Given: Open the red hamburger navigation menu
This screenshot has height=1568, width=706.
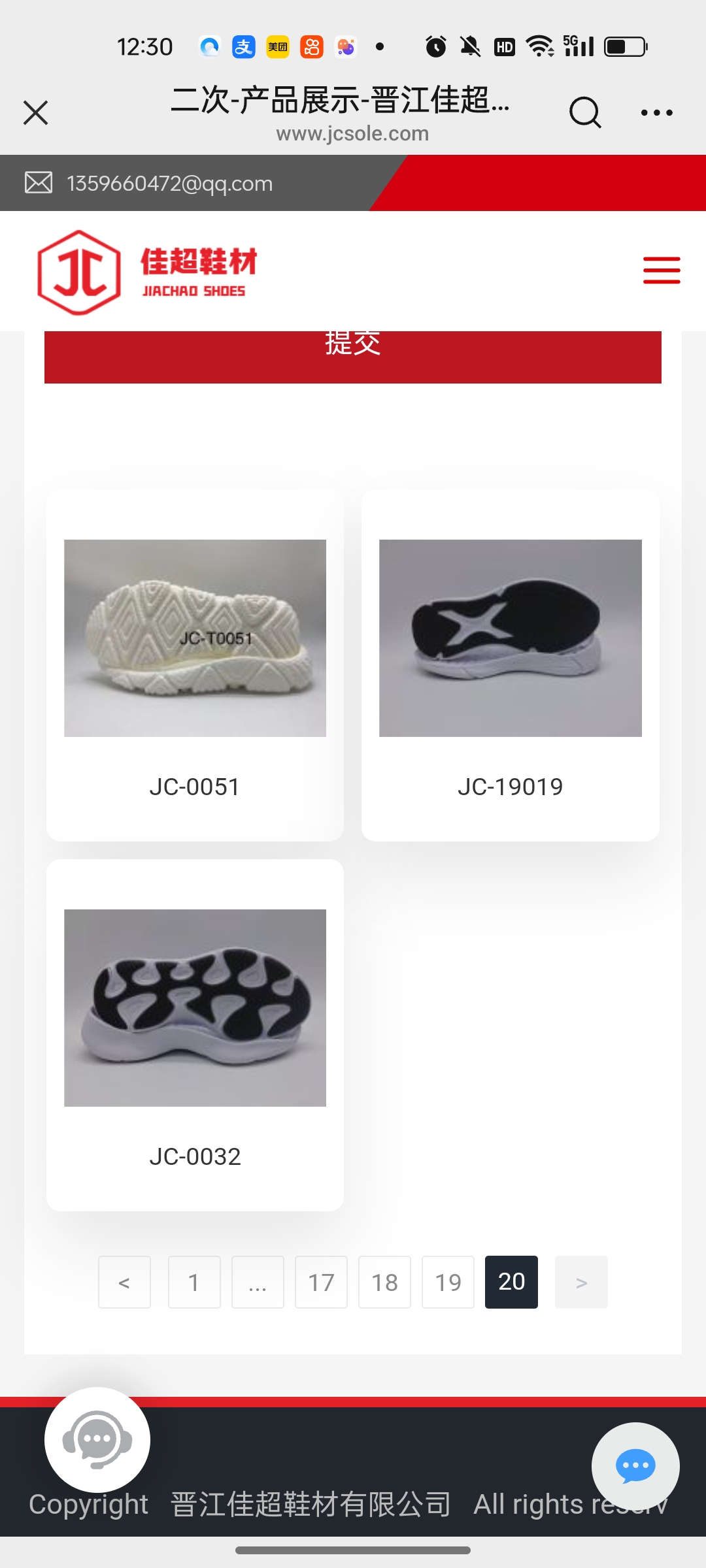Looking at the screenshot, I should (x=662, y=270).
